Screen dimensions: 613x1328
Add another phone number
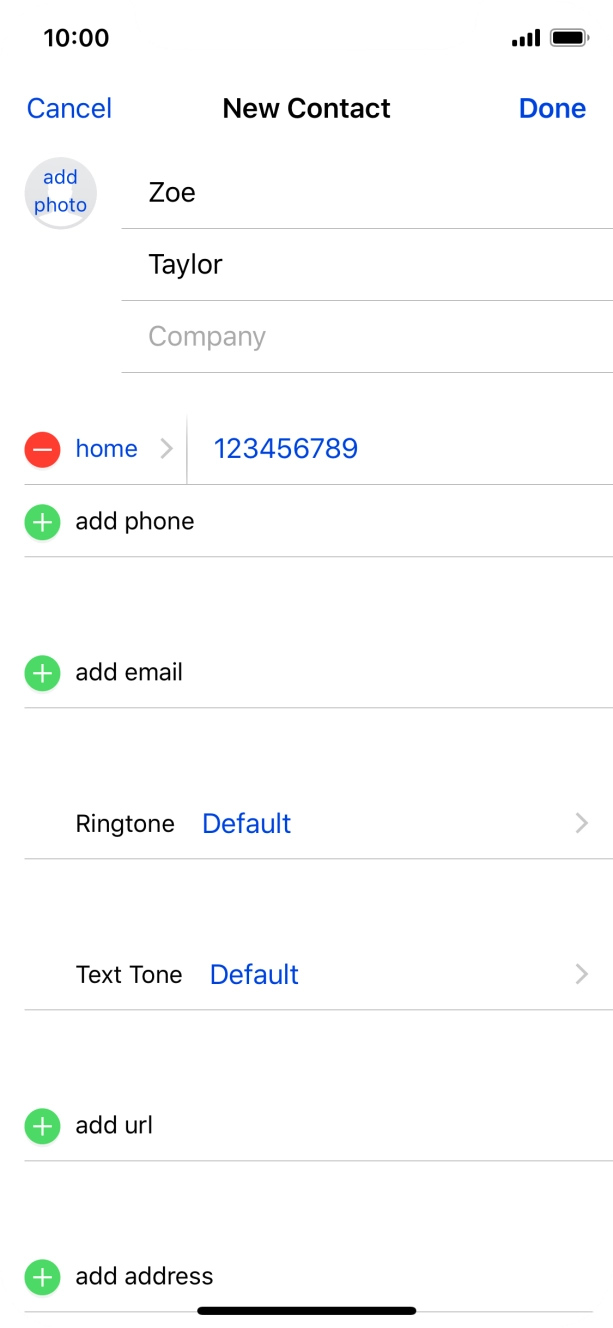pos(318,521)
